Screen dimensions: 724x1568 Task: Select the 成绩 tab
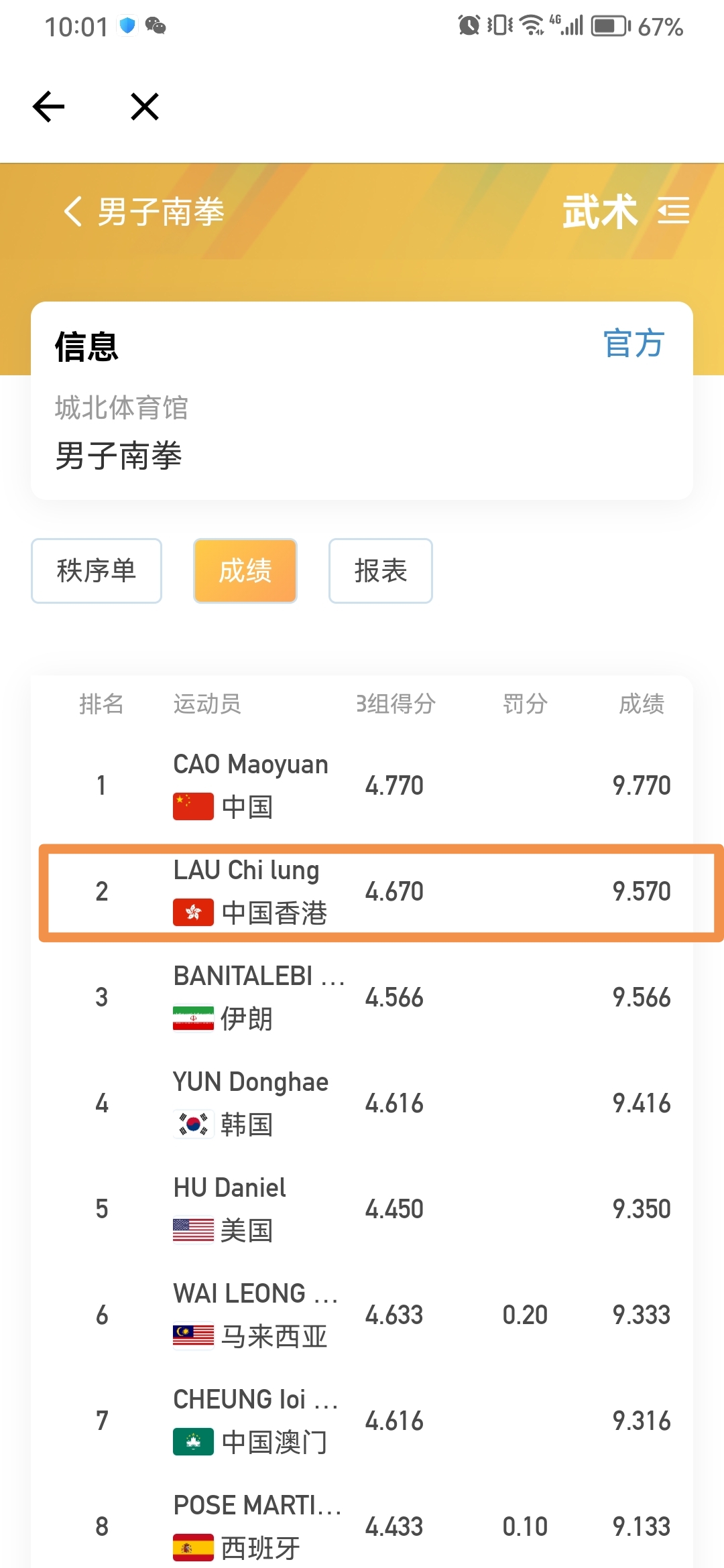pyautogui.click(x=245, y=571)
